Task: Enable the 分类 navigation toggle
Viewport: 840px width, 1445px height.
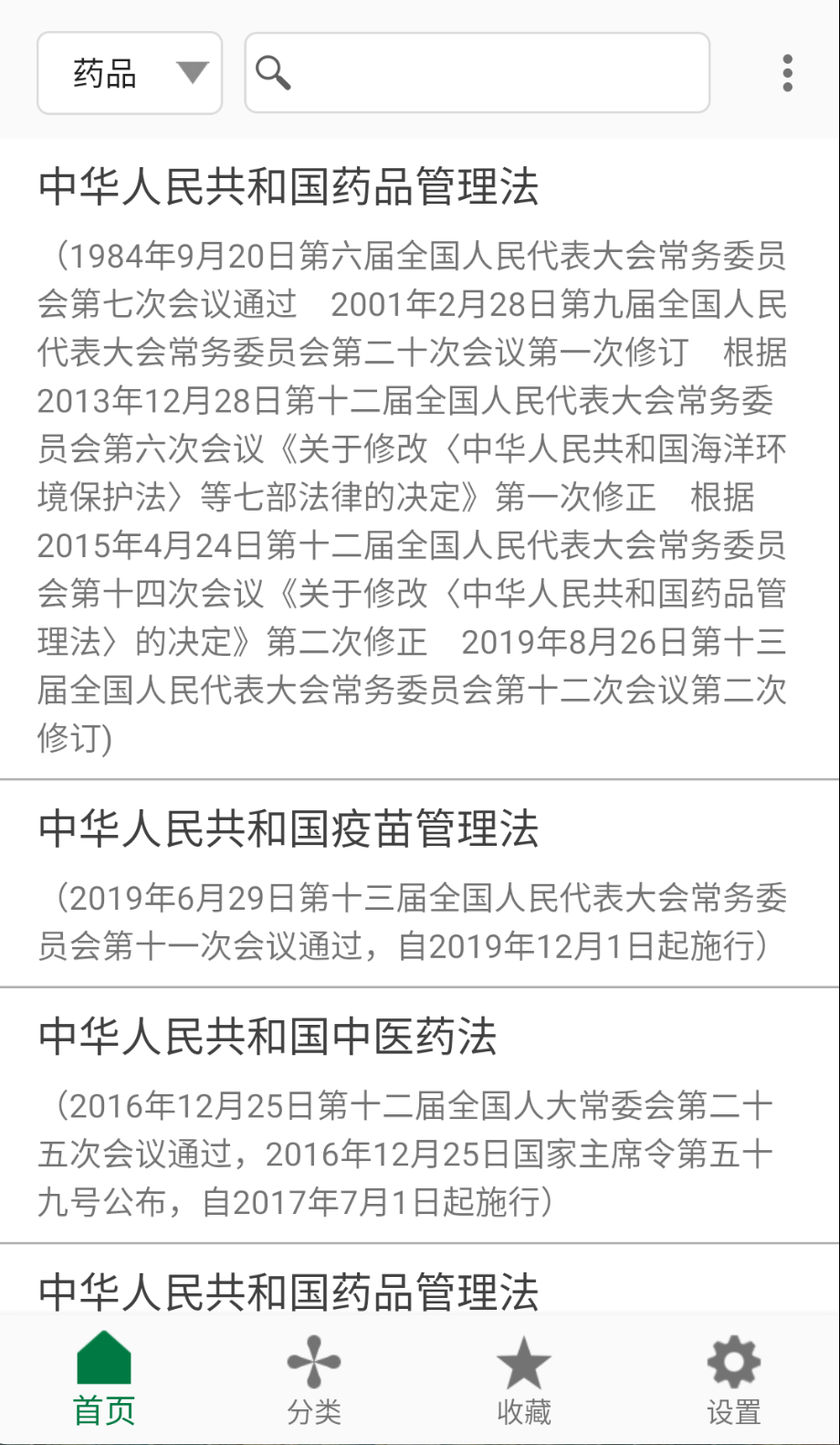Action: 314,1379
